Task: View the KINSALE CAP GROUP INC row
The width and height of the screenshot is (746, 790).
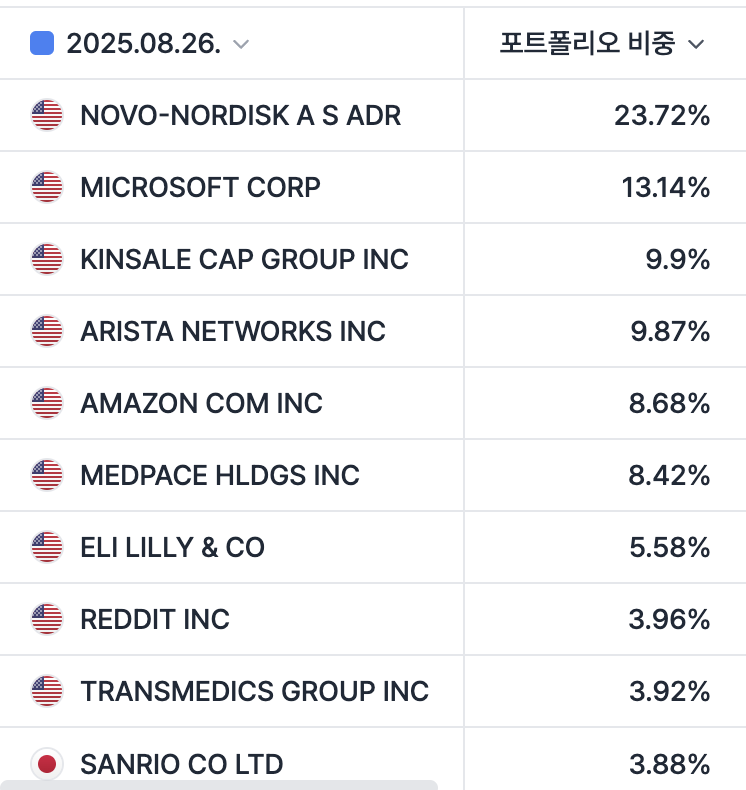Action: point(244,260)
